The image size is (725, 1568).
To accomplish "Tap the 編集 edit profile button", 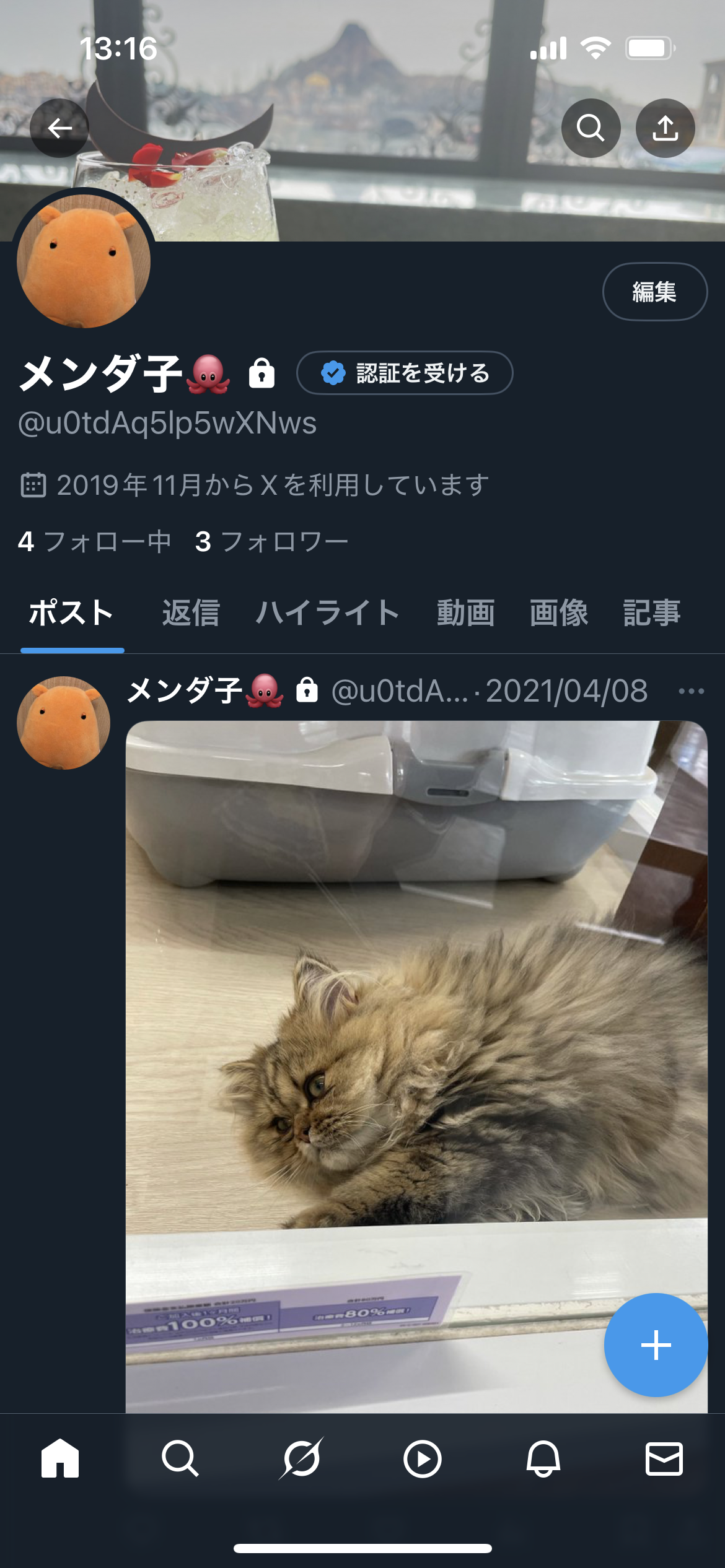I will click(x=655, y=292).
